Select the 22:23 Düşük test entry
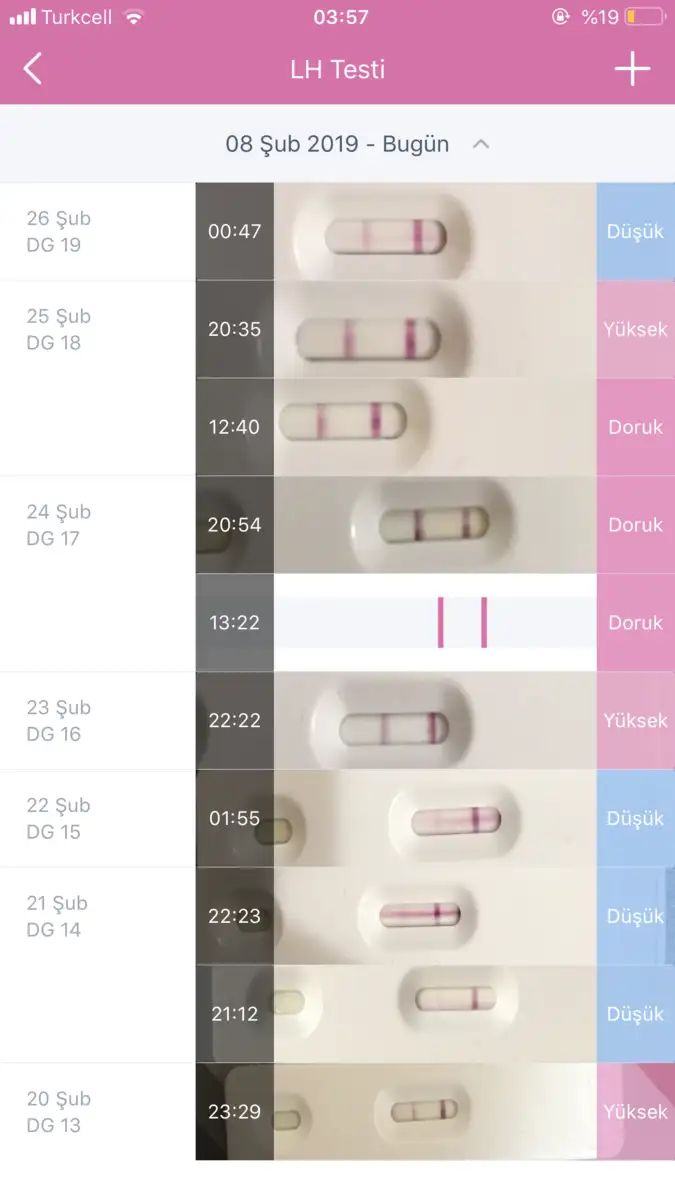This screenshot has height=1200, width=675. (x=435, y=916)
